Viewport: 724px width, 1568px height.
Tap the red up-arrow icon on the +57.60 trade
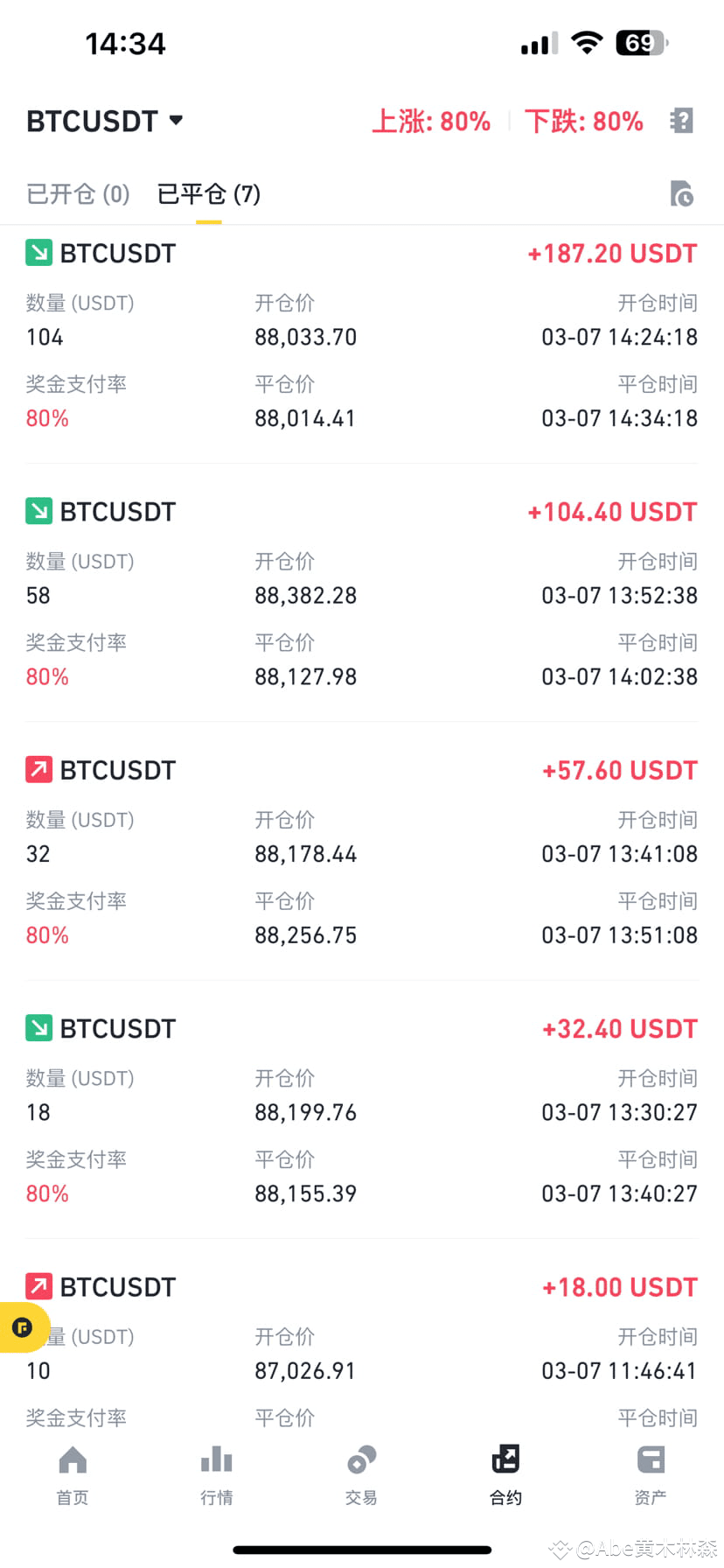[x=38, y=770]
